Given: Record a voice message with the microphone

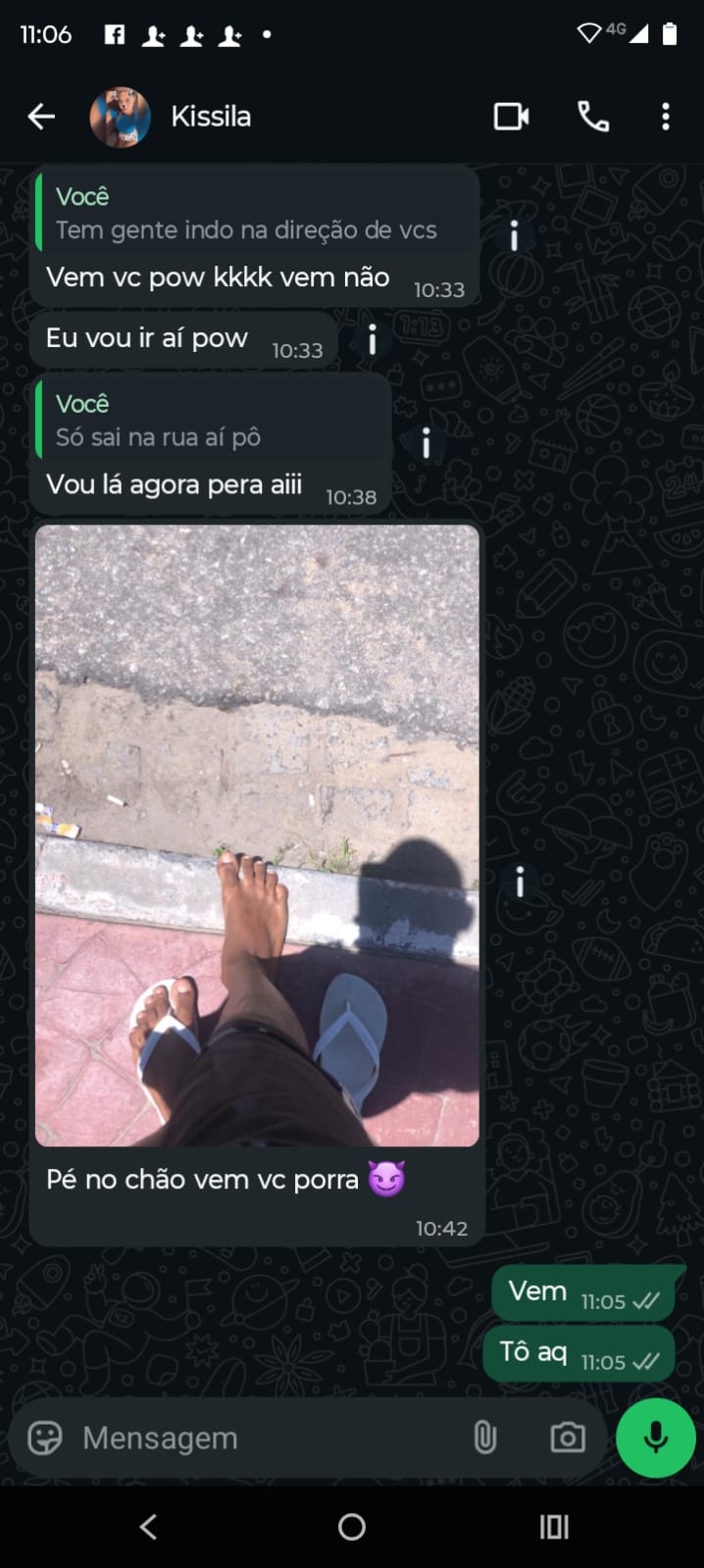Looking at the screenshot, I should pos(655,1438).
